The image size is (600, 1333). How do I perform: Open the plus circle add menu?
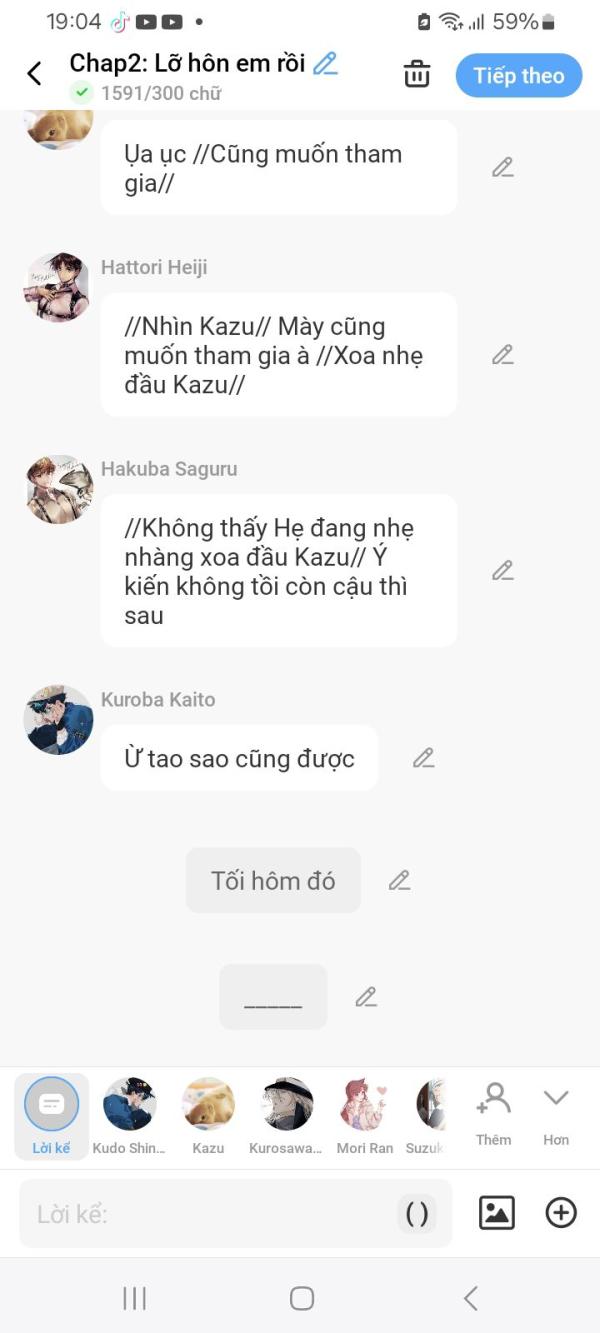coord(561,1213)
